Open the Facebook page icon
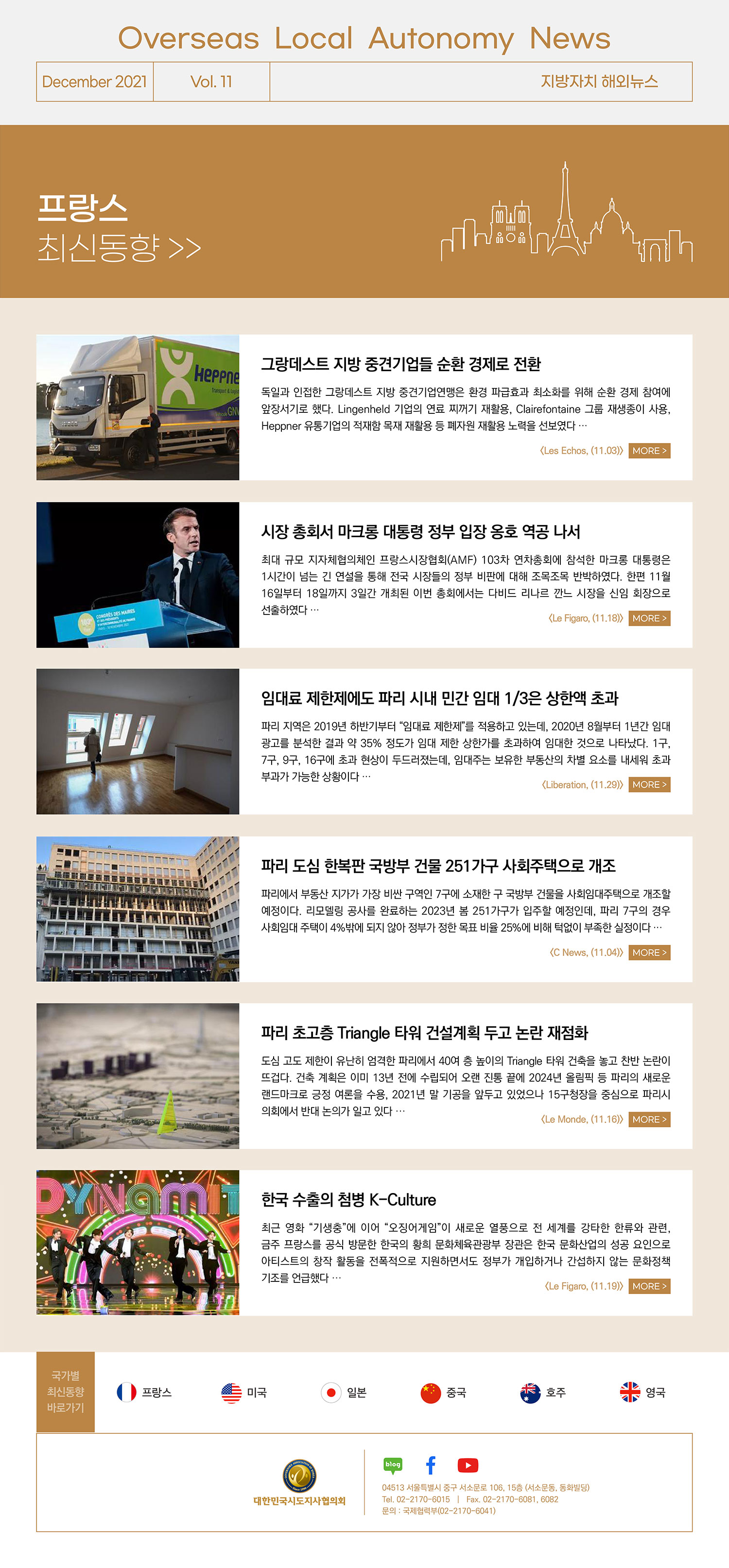Screen dimensions: 729x1568 (x=431, y=1465)
